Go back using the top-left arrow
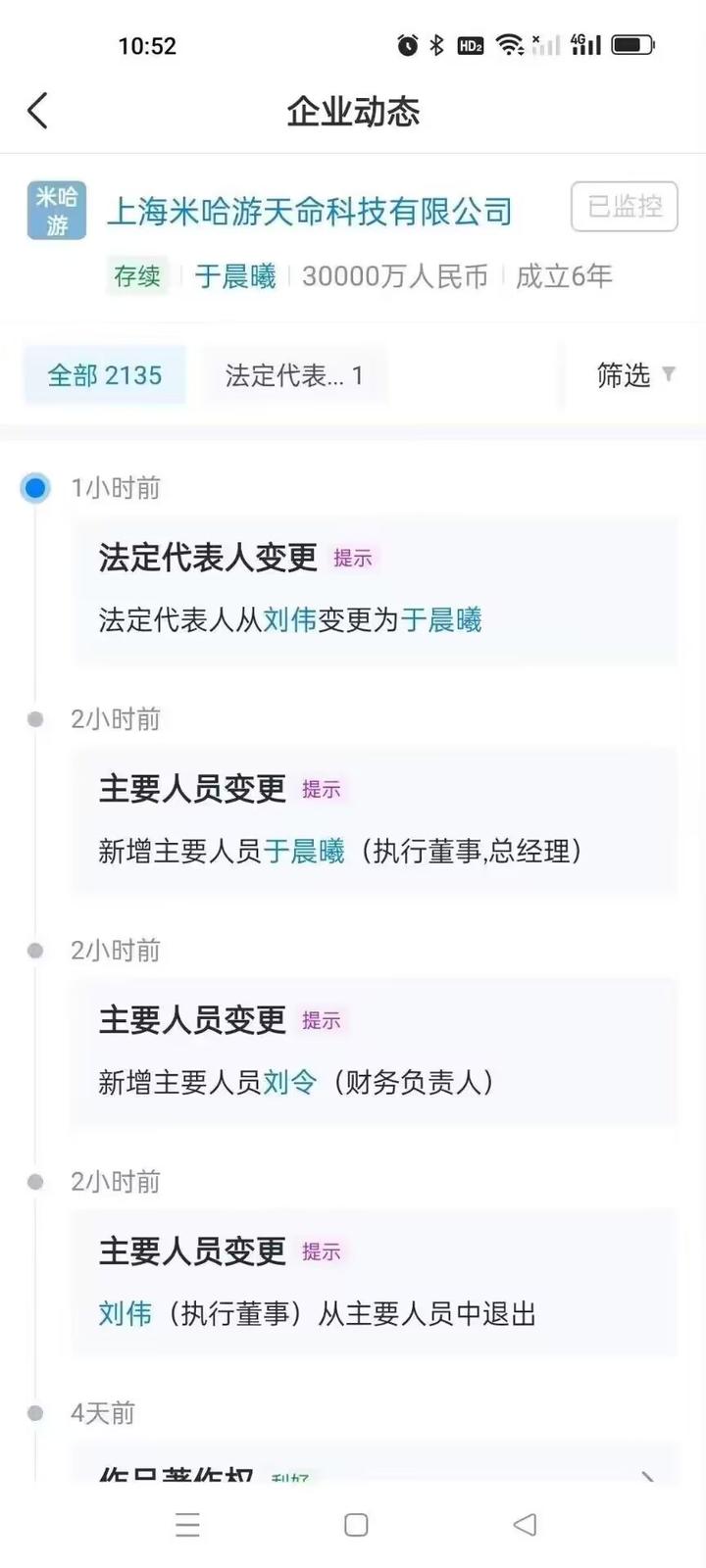This screenshot has width=706, height=1568. (37, 111)
